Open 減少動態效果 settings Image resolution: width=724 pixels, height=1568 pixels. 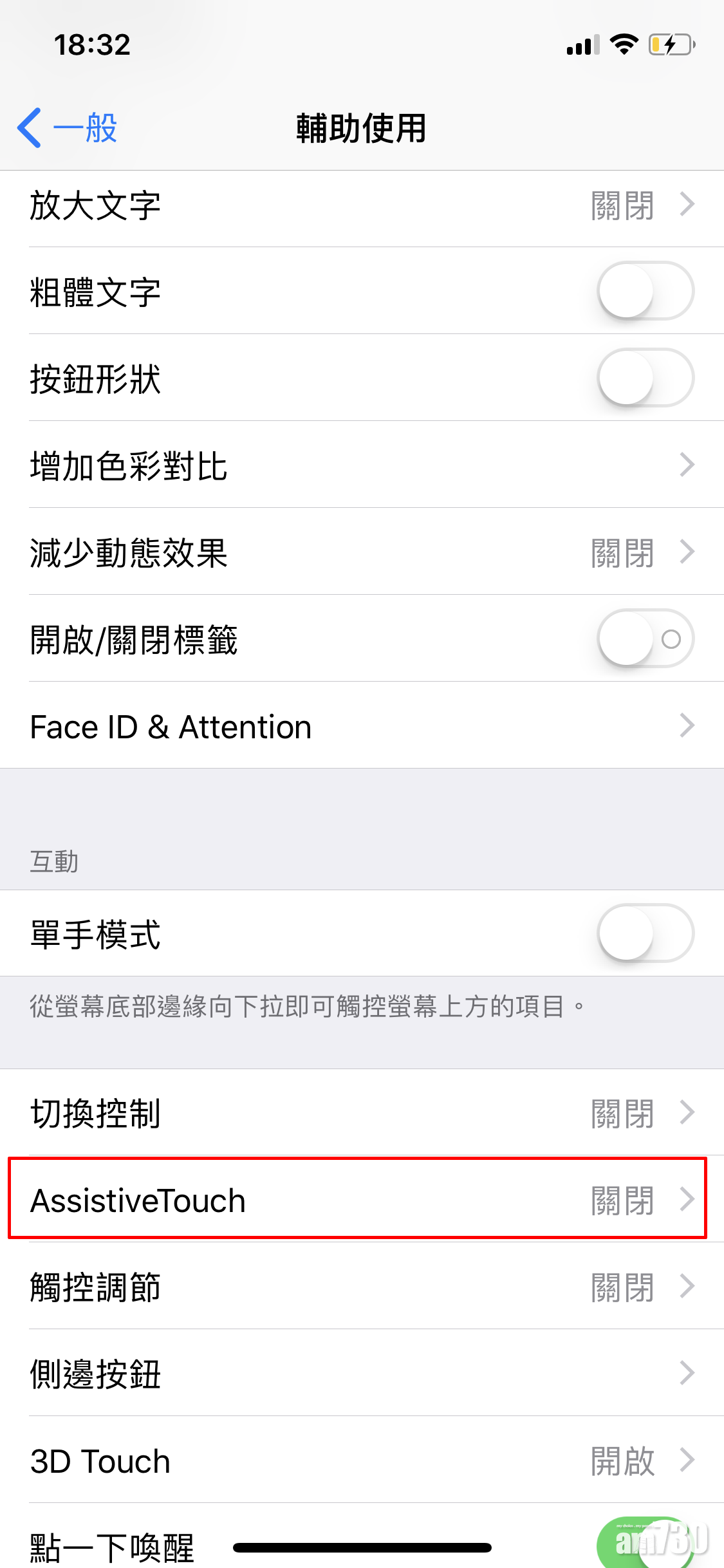click(362, 552)
